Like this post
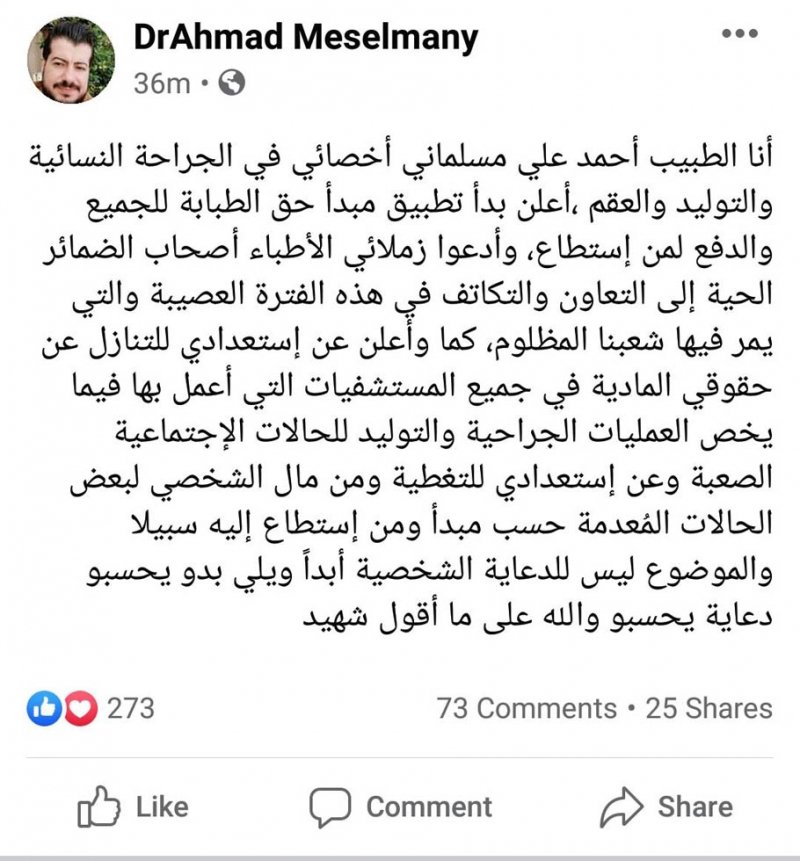Screen dimensions: 800x861 point(132,806)
